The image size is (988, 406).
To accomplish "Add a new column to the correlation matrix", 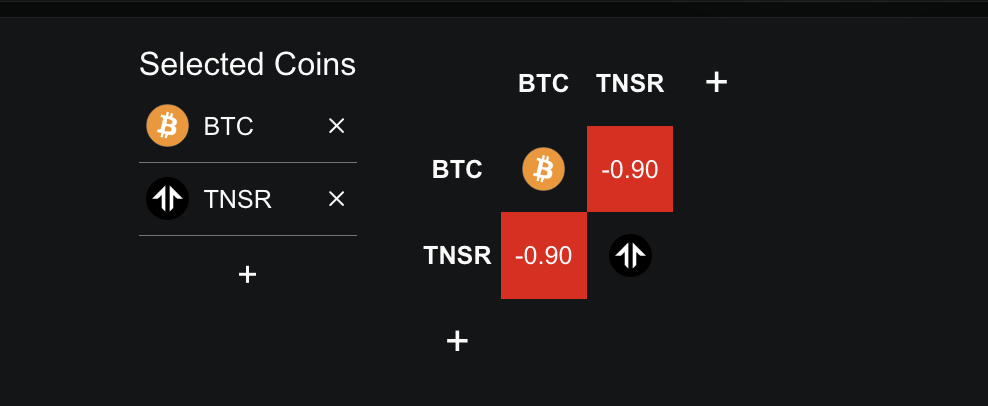I will pyautogui.click(x=716, y=82).
